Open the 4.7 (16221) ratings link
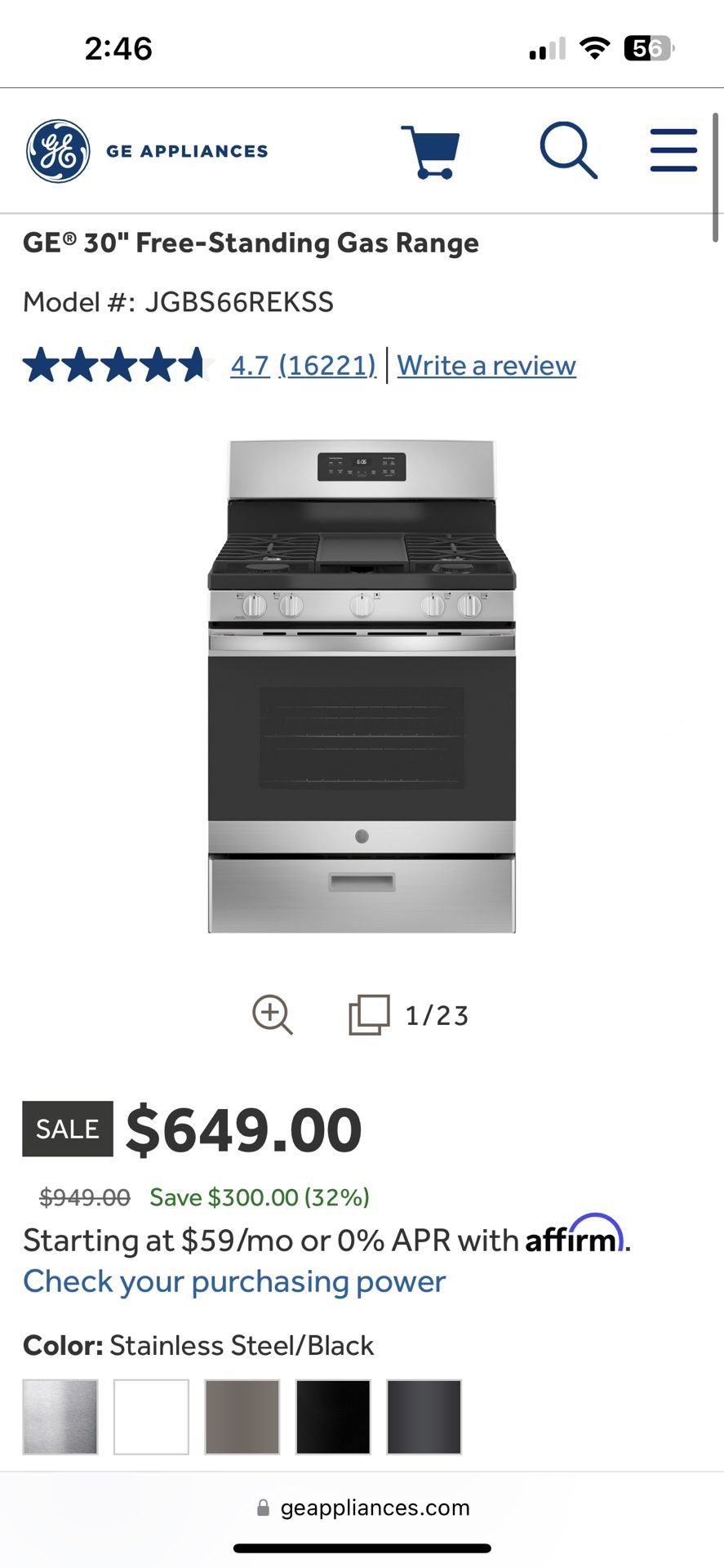The height and width of the screenshot is (1568, 724). pyautogui.click(x=303, y=365)
